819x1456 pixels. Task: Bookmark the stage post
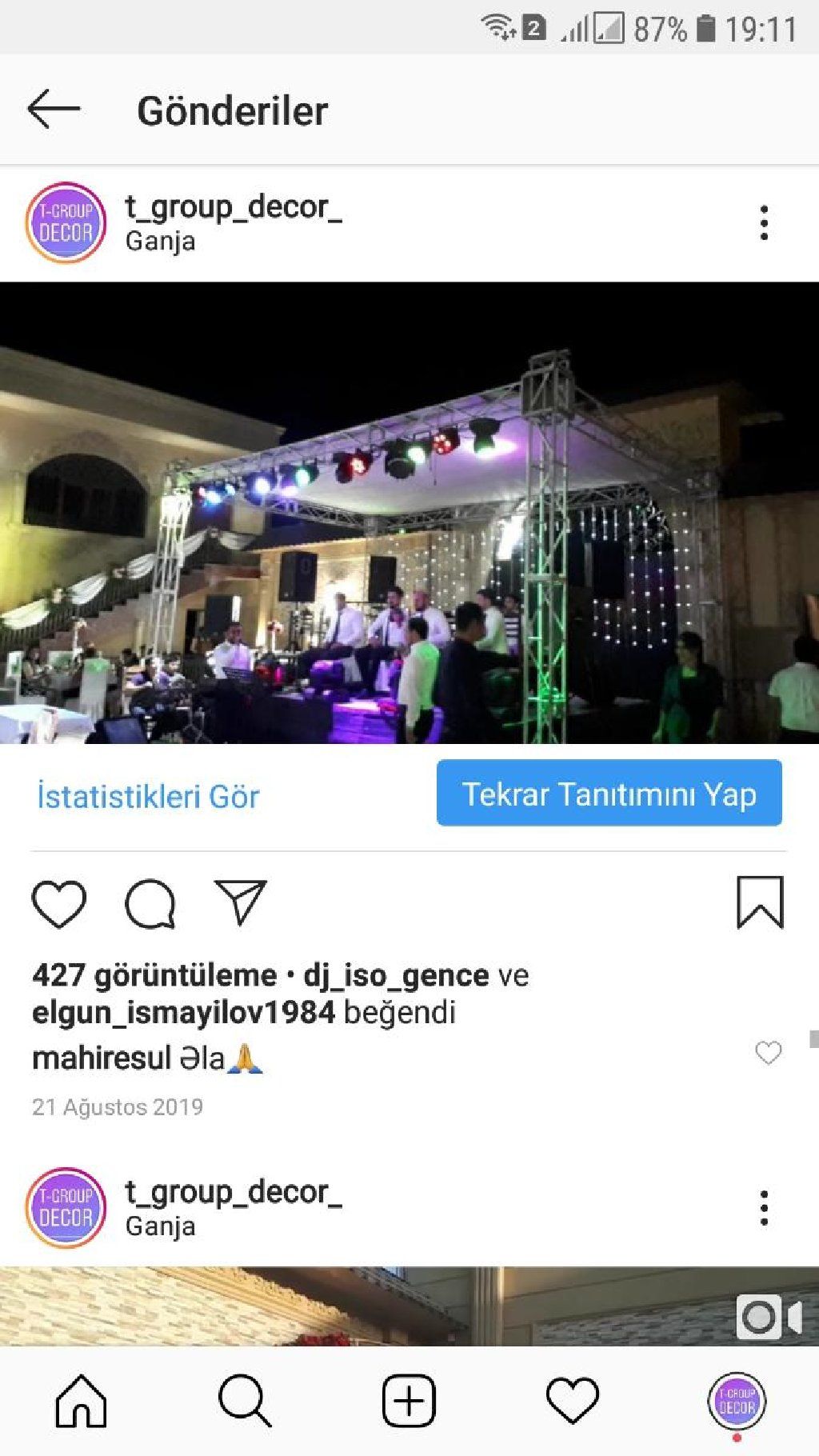759,902
